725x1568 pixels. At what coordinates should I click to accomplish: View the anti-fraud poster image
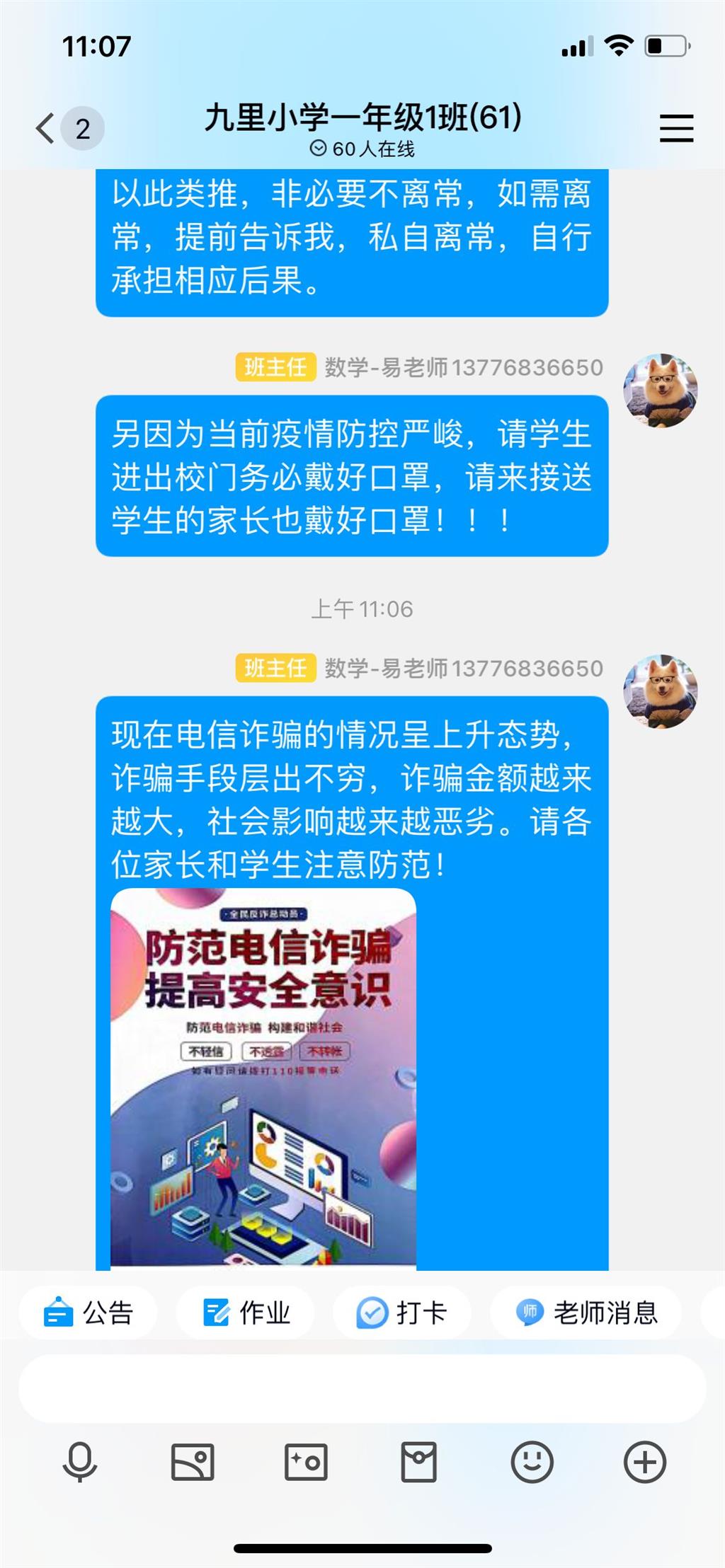click(x=263, y=1079)
